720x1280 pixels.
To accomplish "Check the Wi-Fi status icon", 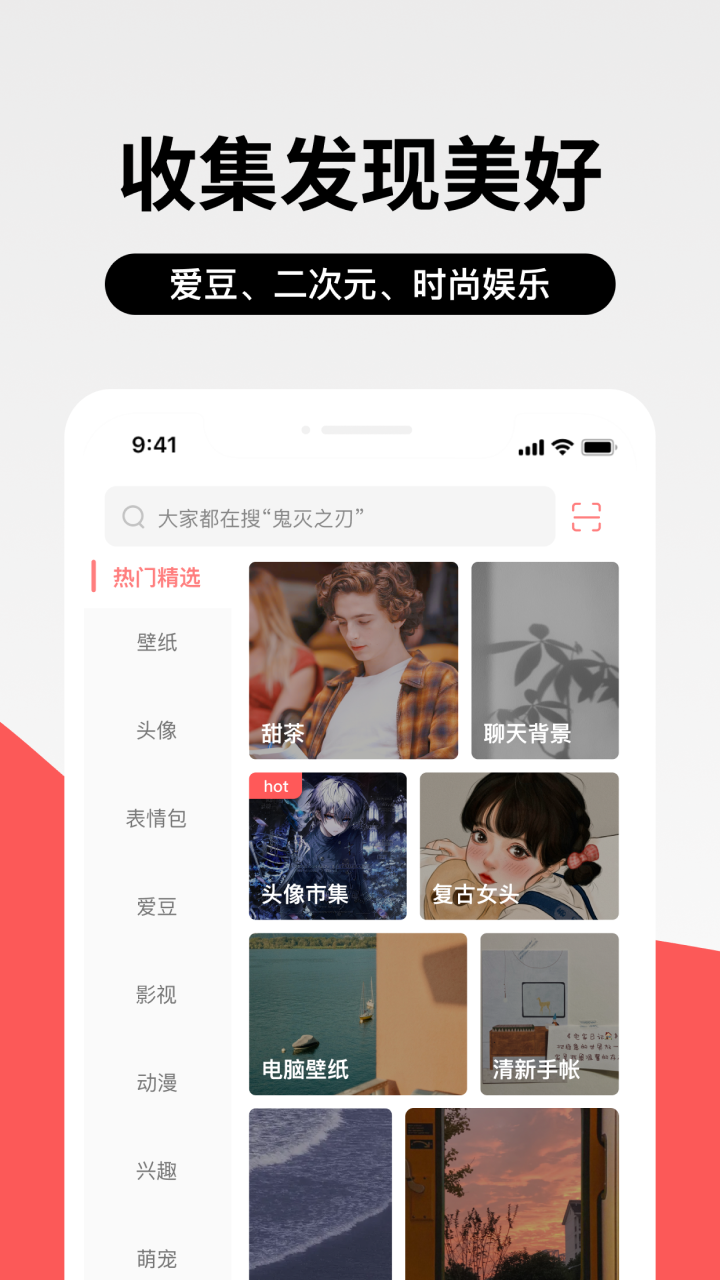I will 562,446.
